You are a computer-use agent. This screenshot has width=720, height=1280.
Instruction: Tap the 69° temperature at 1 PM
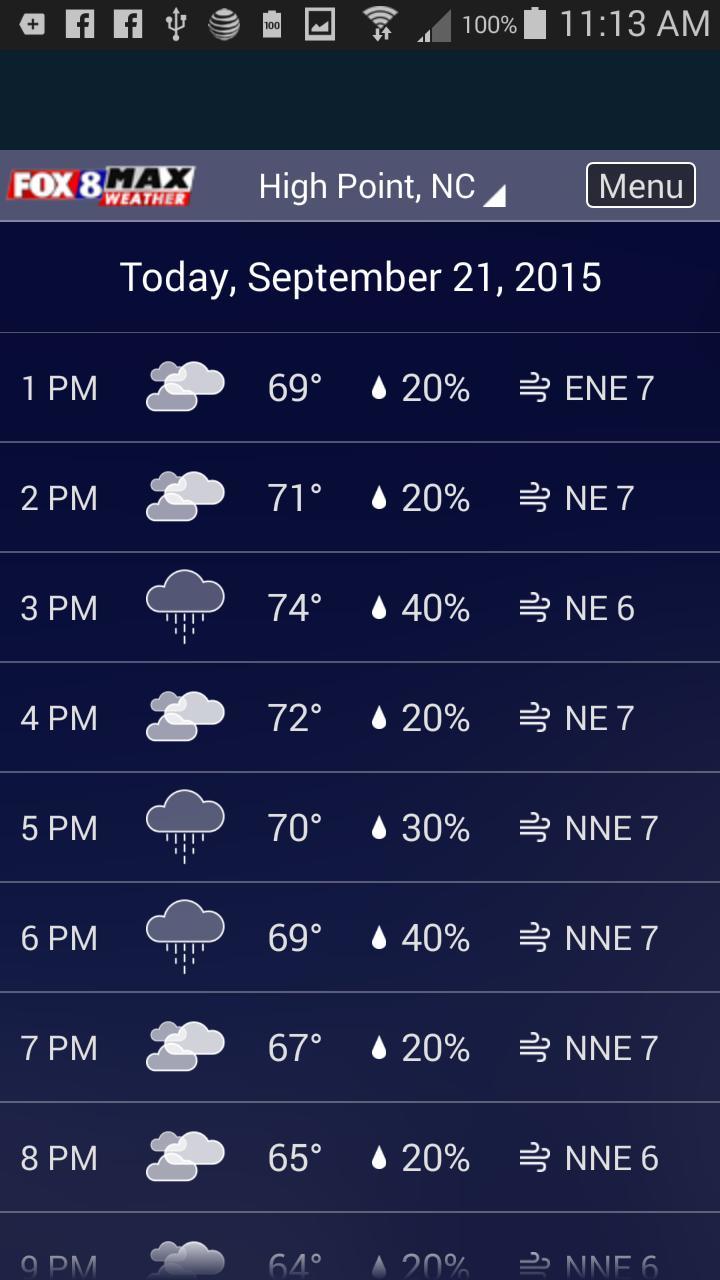pyautogui.click(x=293, y=387)
